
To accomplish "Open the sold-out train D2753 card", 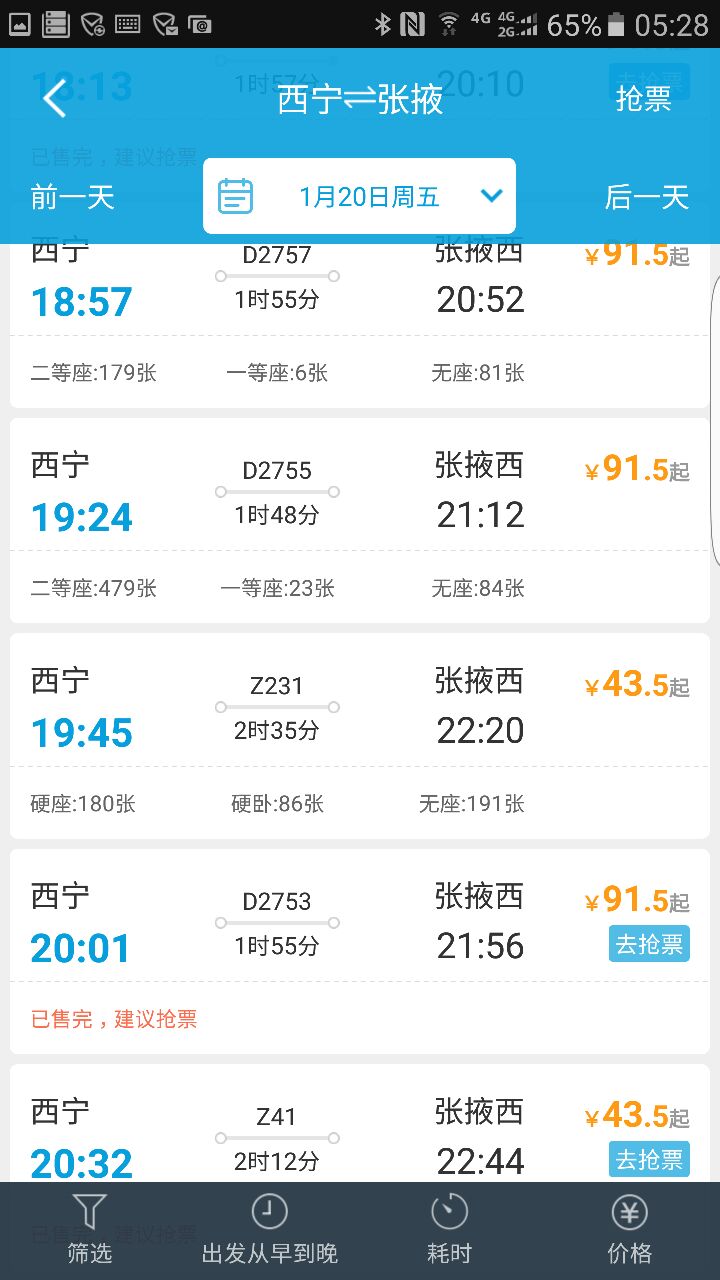I will 360,951.
